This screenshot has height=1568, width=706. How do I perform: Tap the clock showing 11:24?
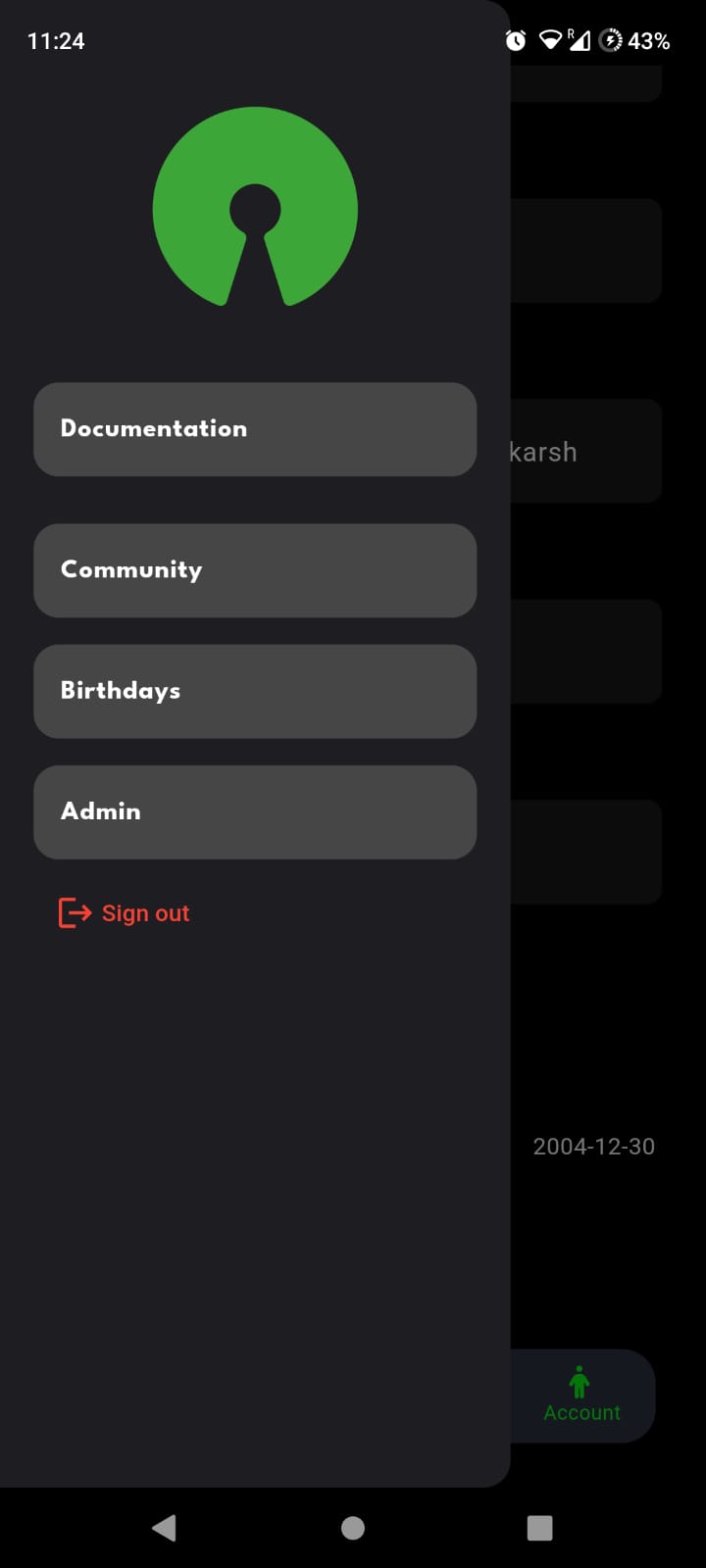pos(56,41)
